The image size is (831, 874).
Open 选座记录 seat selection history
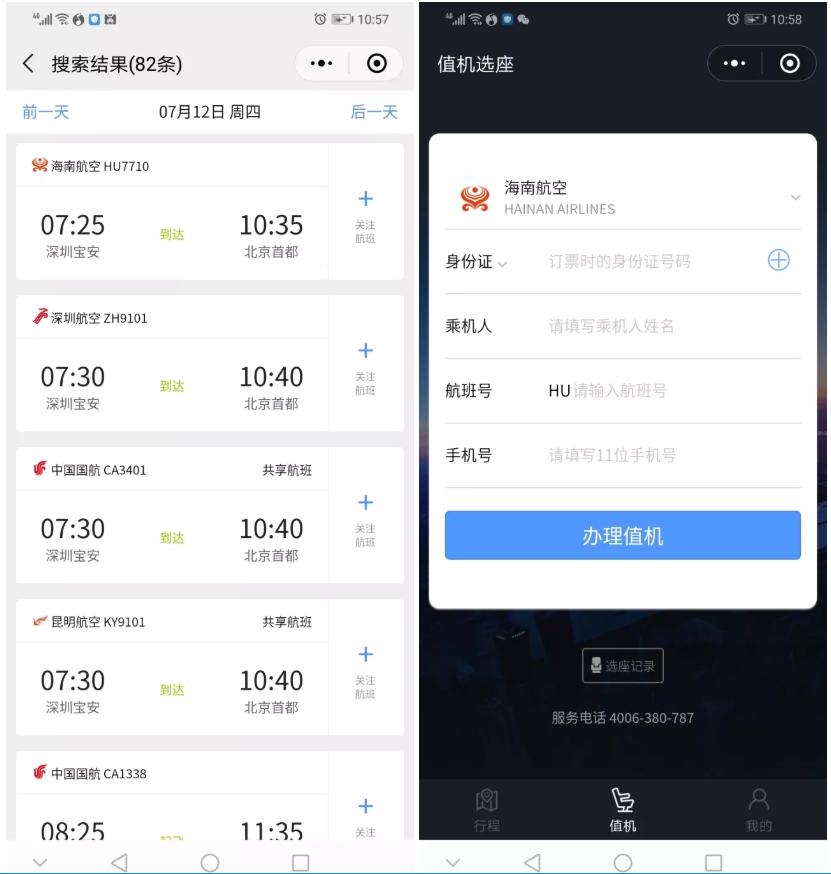pos(622,665)
